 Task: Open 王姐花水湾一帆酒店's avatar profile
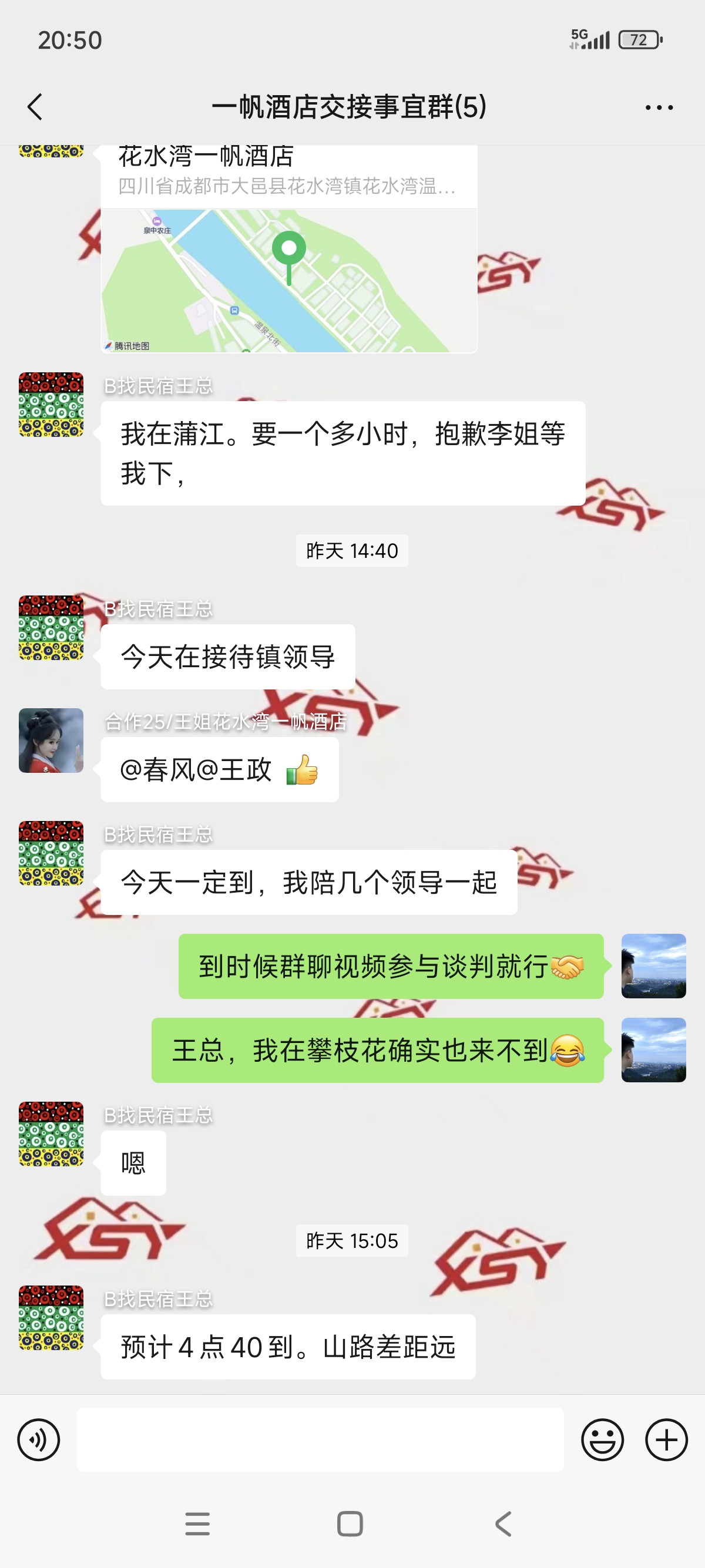[51, 740]
